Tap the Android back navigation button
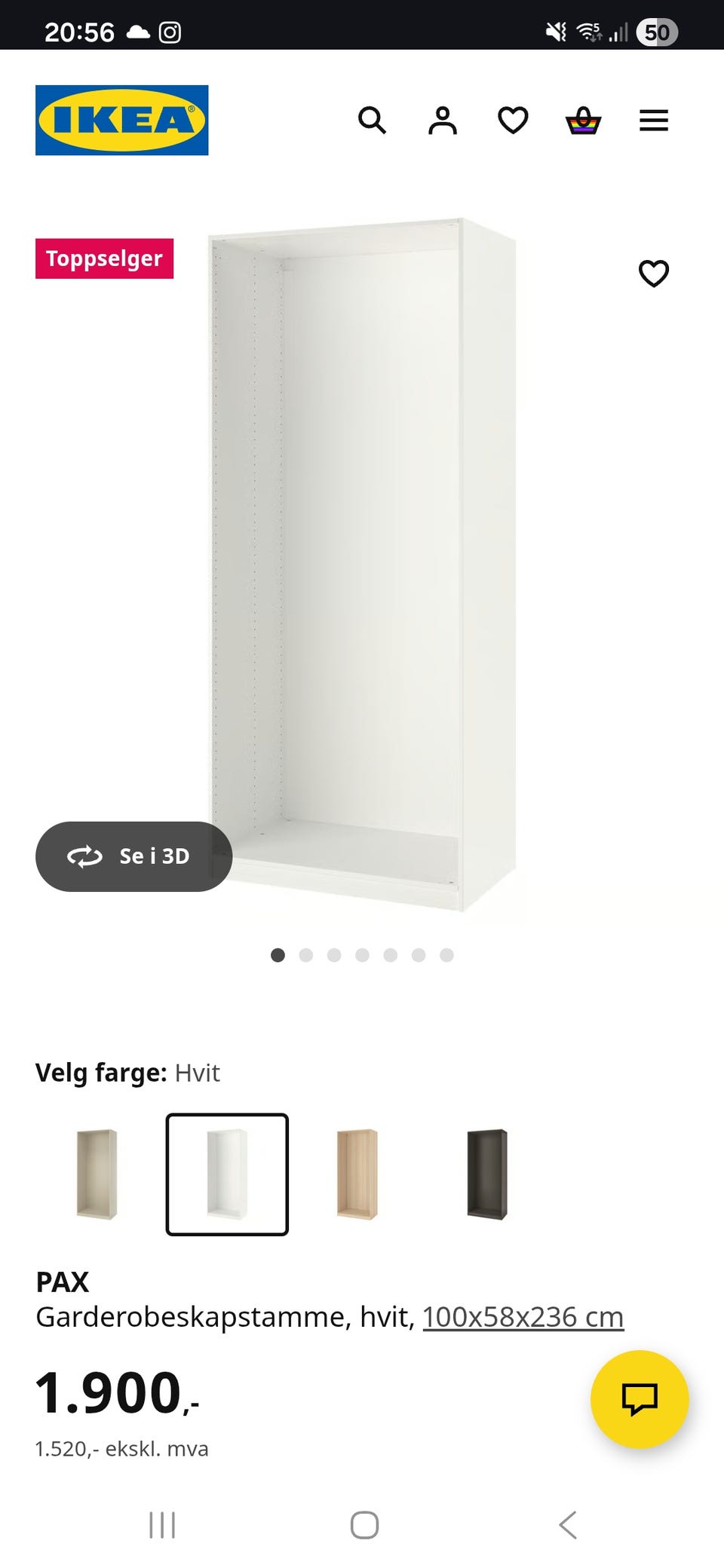Viewport: 724px width, 1568px height. [568, 1526]
